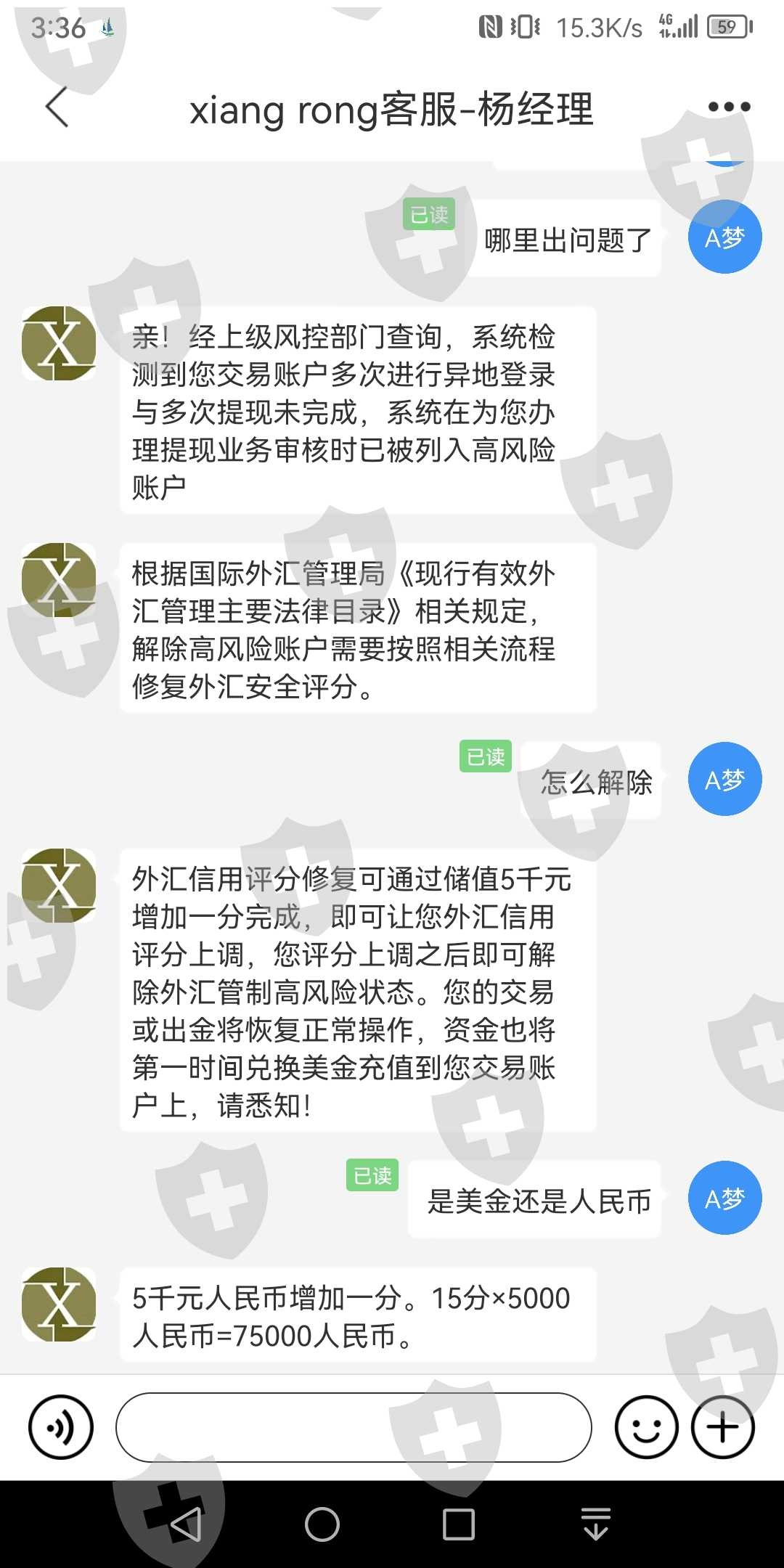
Task: Open the system recent apps button
Action: pyautogui.click(x=459, y=1524)
